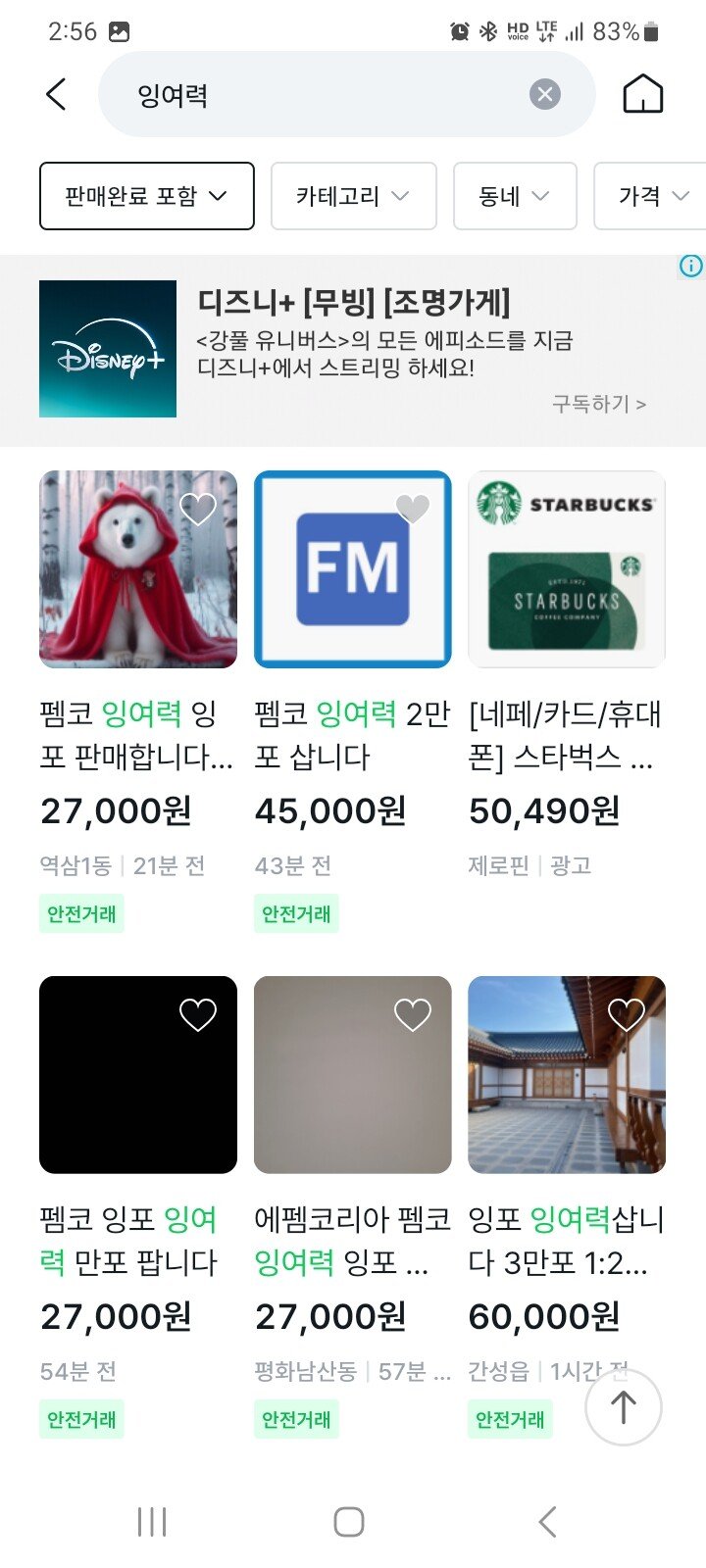Go back using the top-left arrow
Screen dimensions: 706x1568
[x=56, y=95]
